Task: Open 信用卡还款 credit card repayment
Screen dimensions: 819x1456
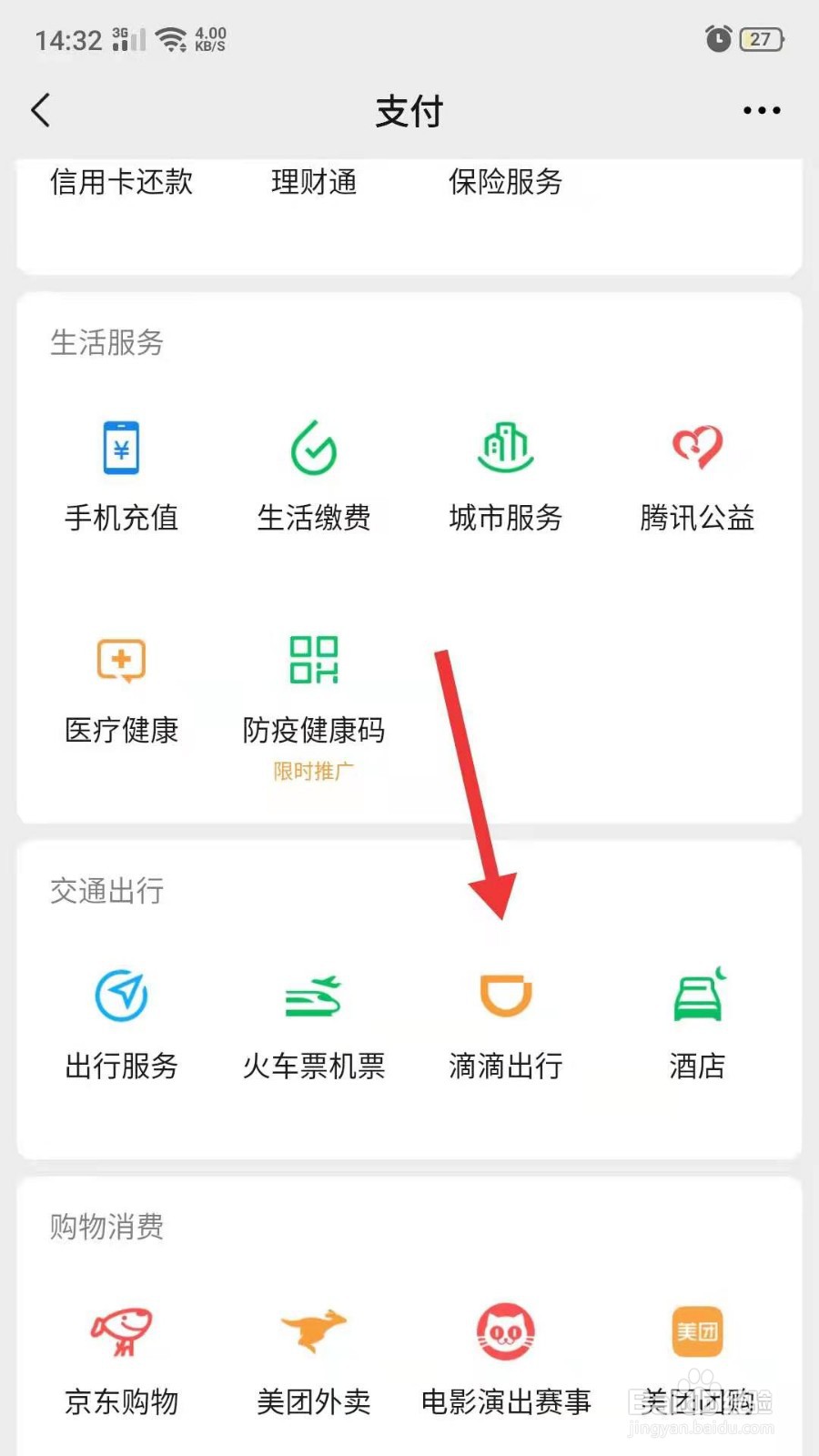Action: tap(121, 182)
